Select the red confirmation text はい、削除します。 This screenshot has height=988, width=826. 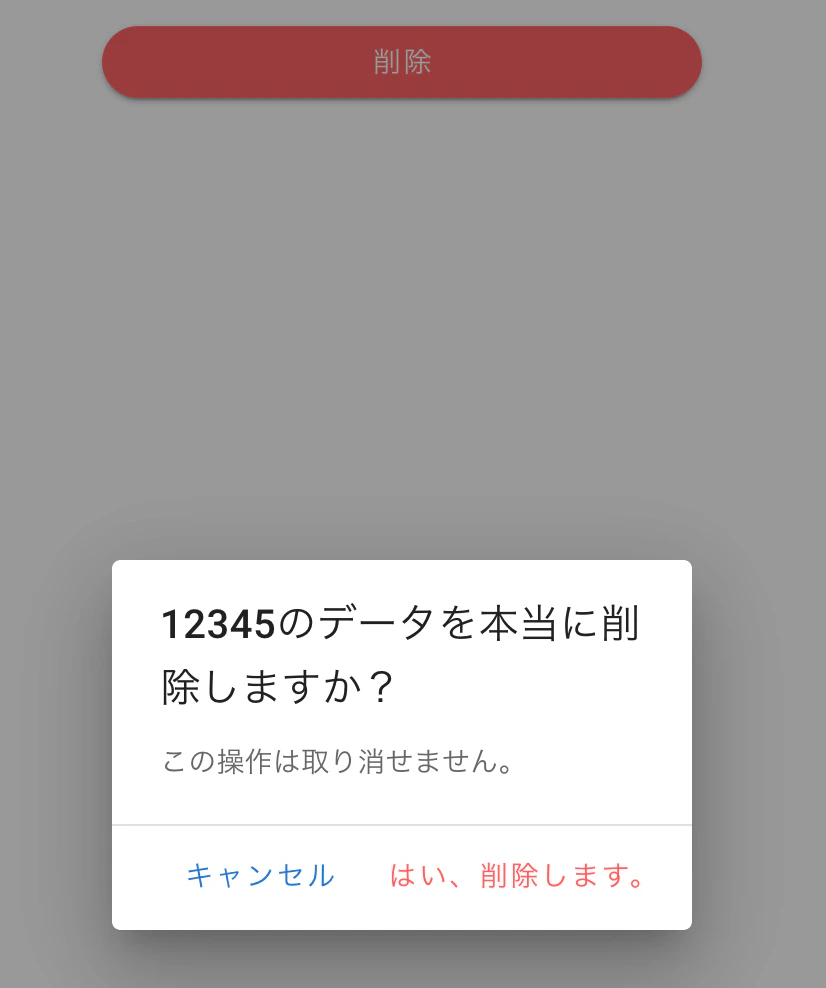click(x=518, y=875)
